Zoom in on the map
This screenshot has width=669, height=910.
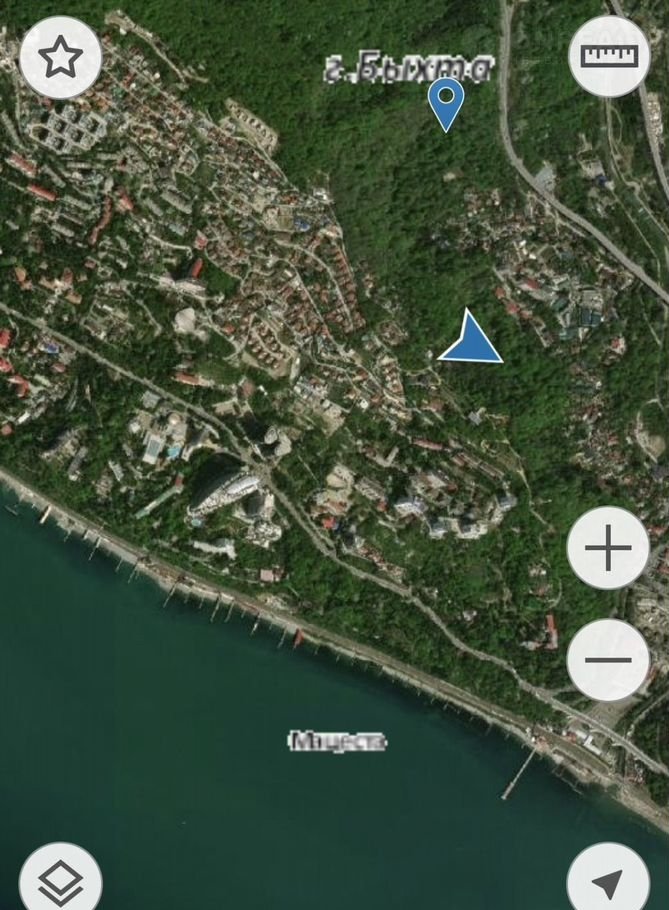(608, 548)
